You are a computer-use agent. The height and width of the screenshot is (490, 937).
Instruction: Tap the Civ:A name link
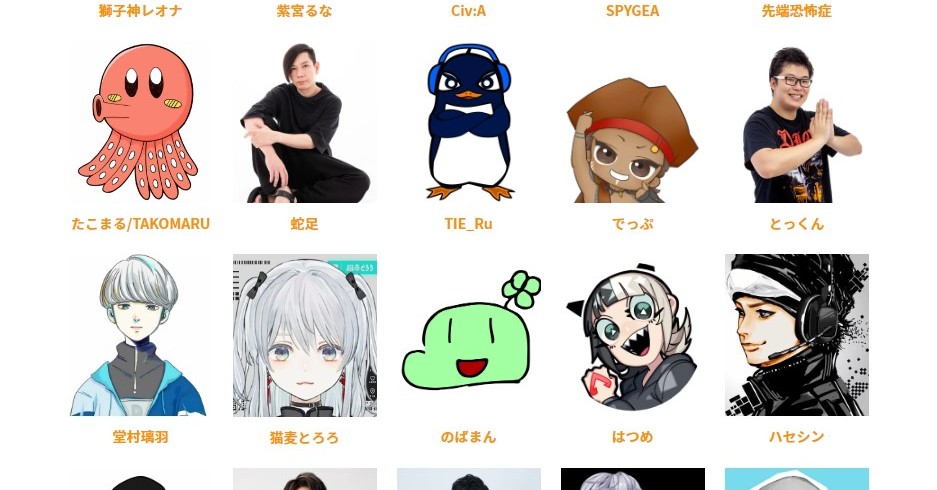[469, 11]
